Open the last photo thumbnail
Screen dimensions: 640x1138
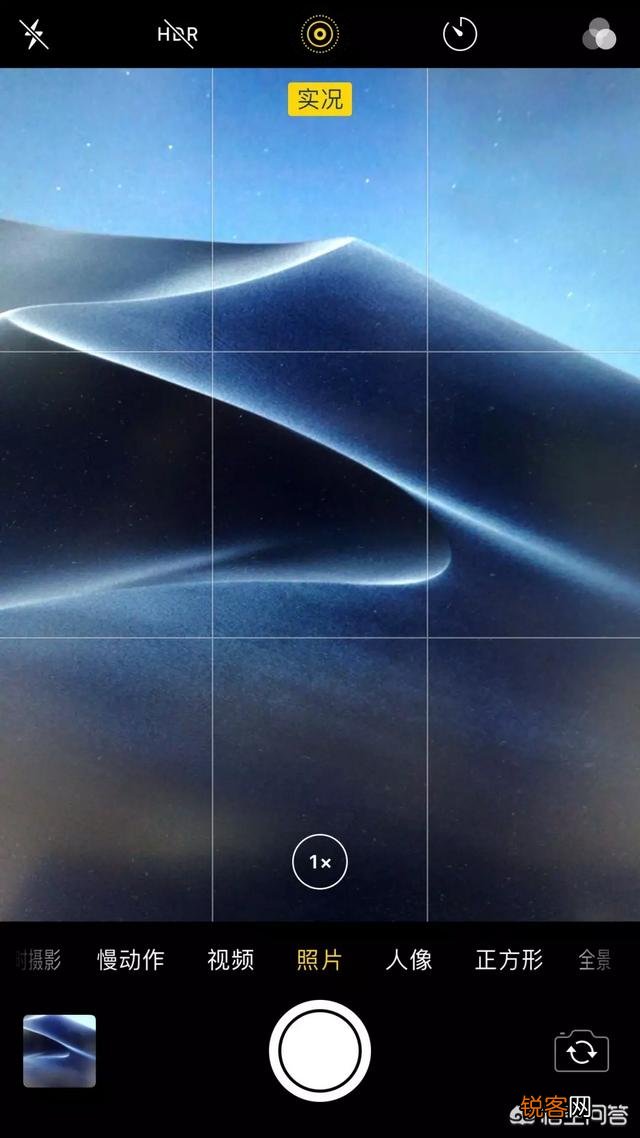pyautogui.click(x=60, y=1051)
